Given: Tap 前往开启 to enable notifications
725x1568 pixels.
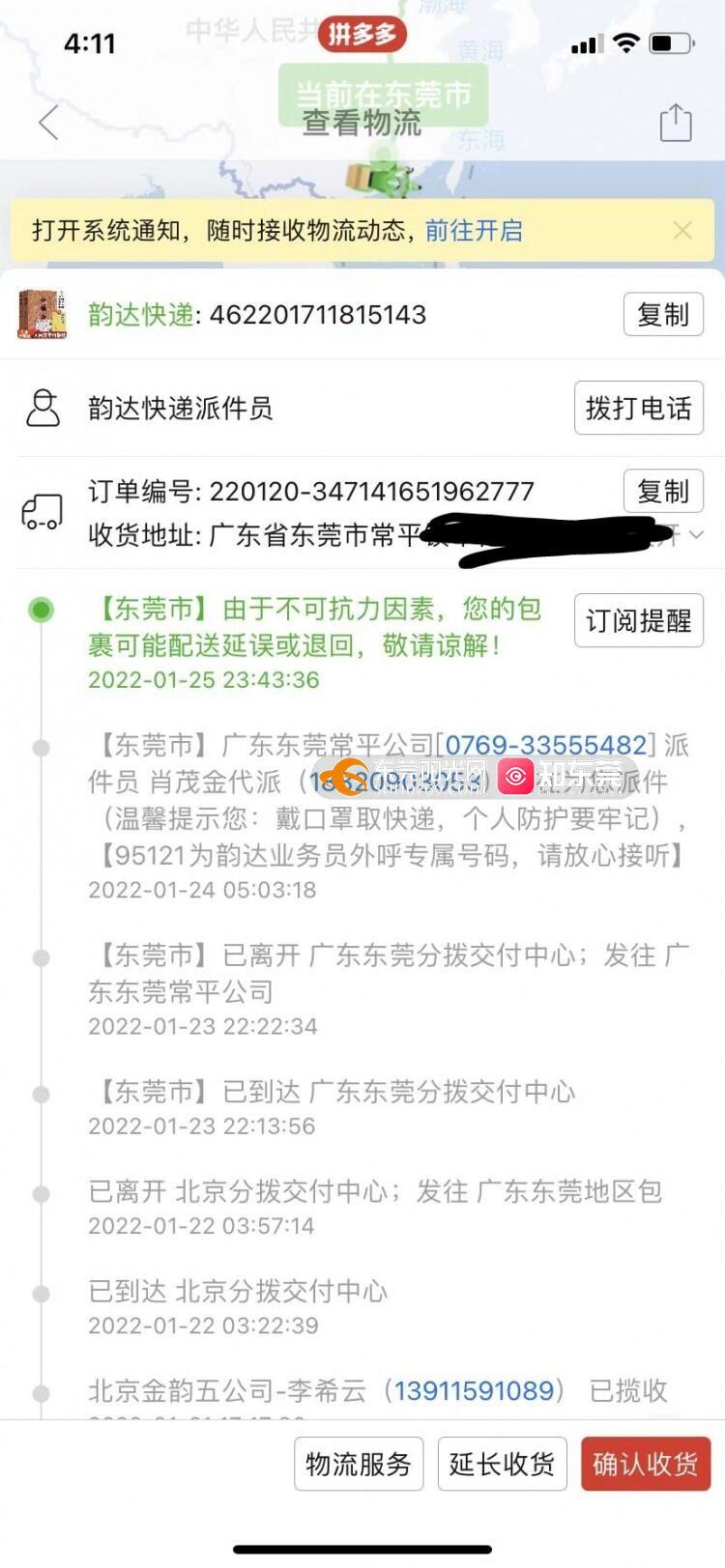Looking at the screenshot, I should coord(474,231).
